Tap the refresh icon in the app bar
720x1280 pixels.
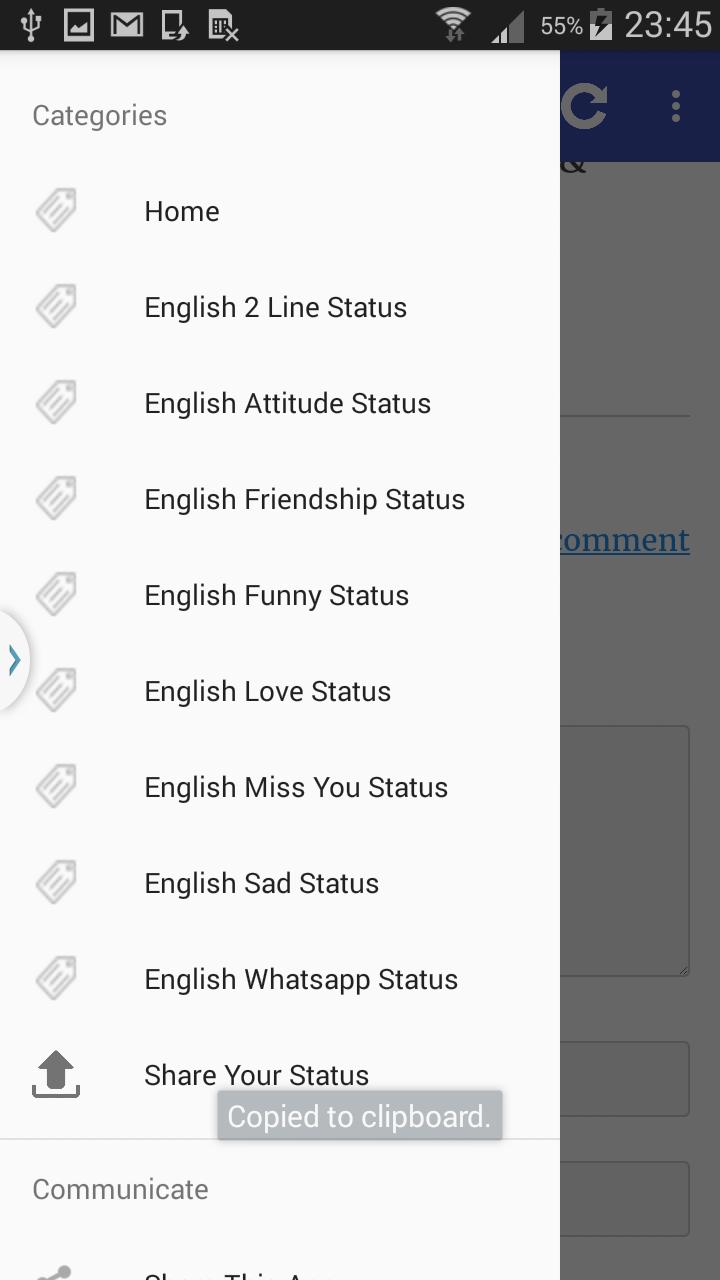tap(584, 106)
